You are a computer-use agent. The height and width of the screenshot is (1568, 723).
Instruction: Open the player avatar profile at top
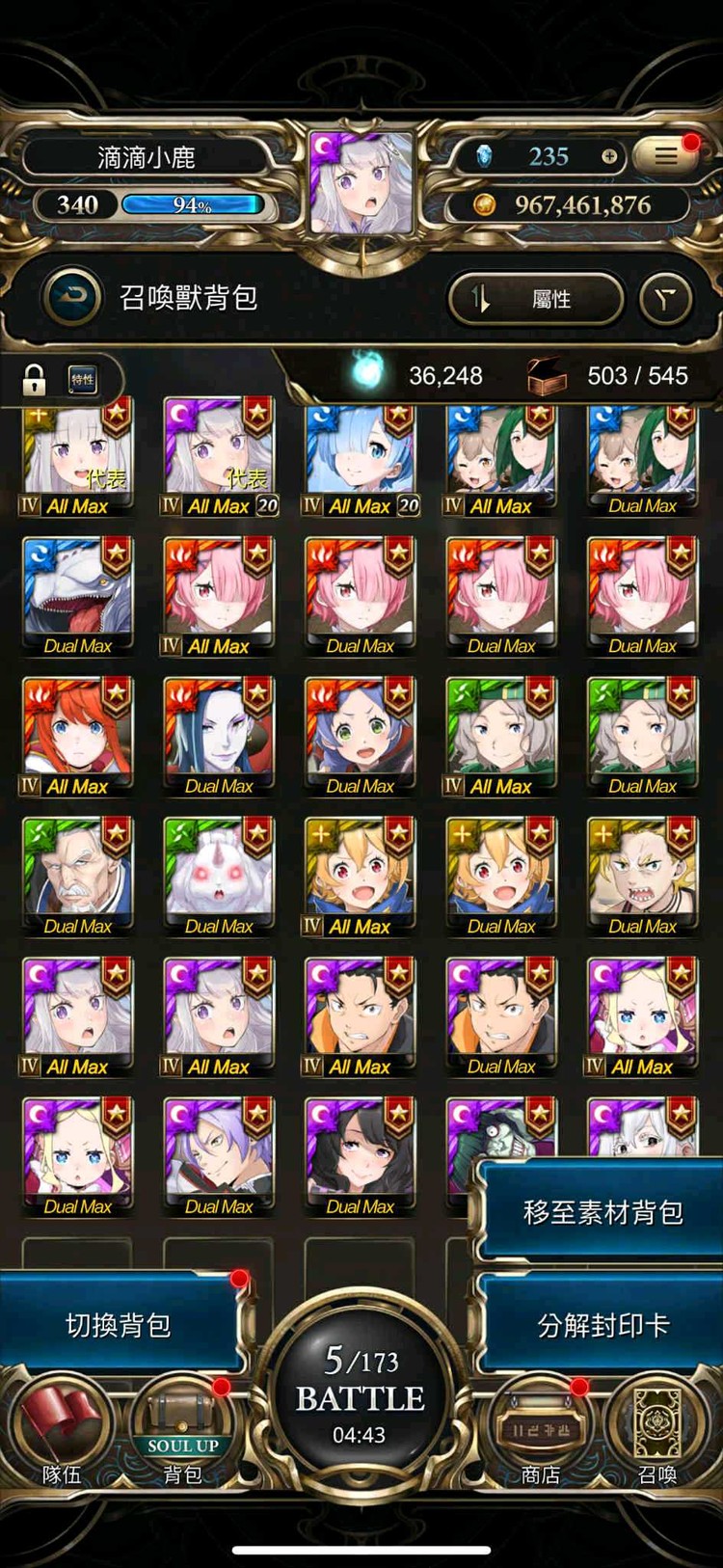click(361, 185)
